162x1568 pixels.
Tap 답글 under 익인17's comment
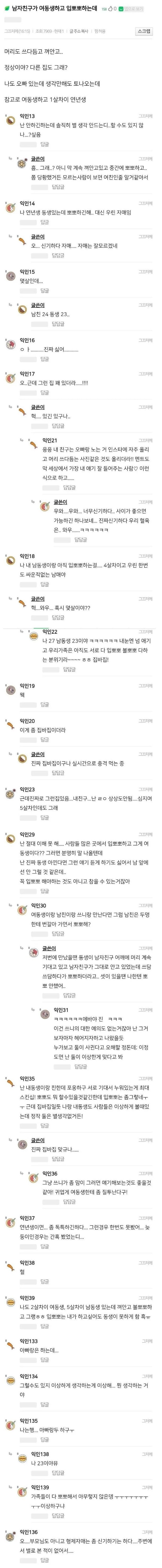[44, 393]
